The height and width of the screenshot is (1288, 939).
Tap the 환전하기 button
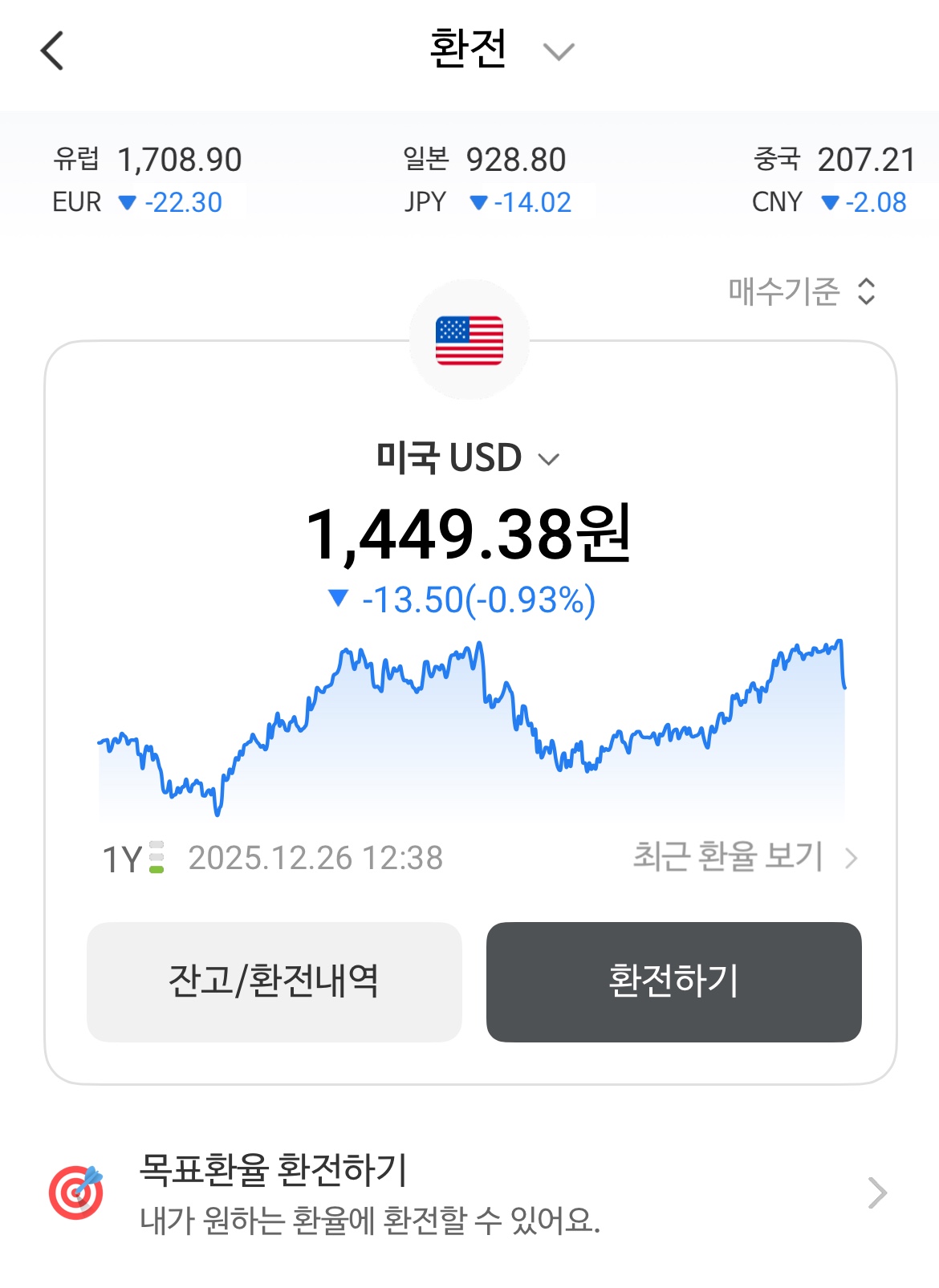click(674, 981)
